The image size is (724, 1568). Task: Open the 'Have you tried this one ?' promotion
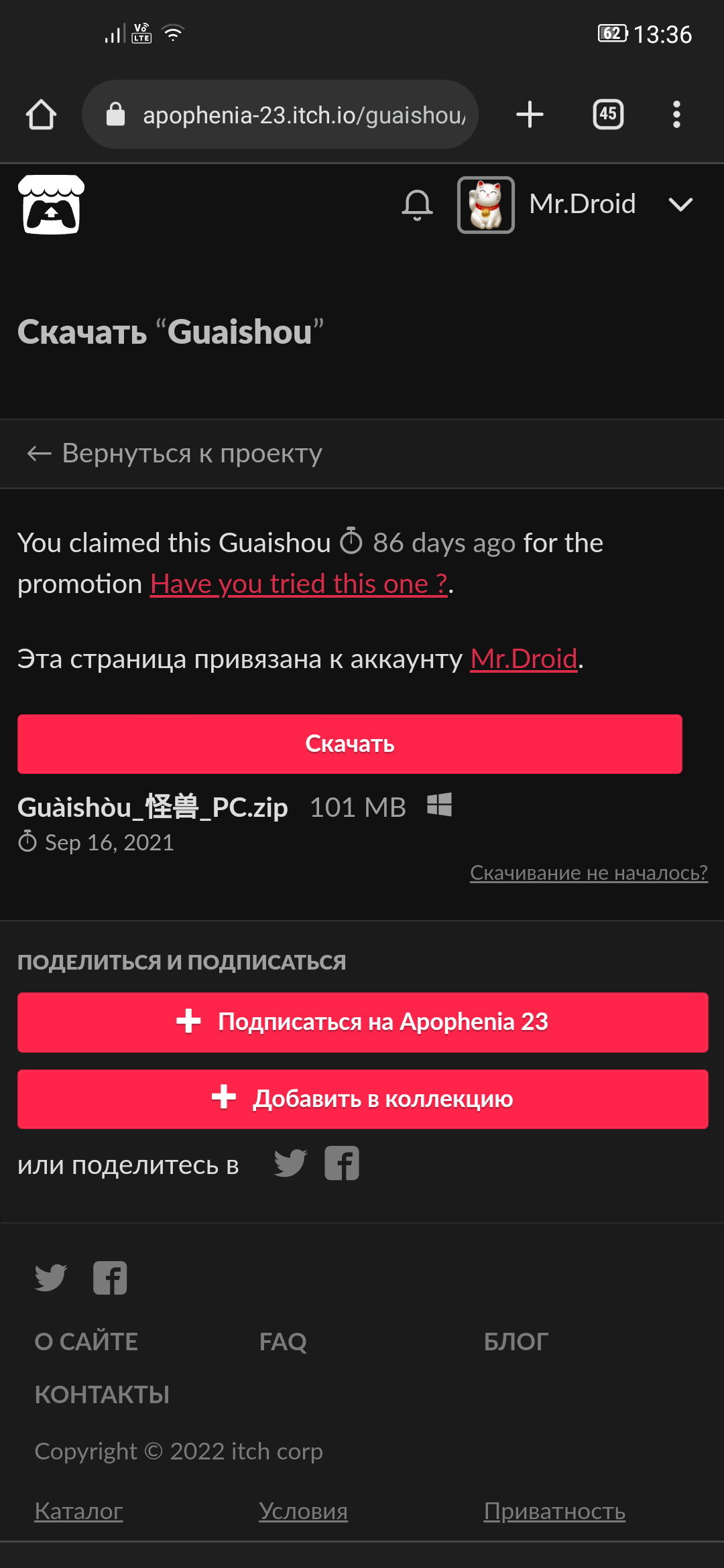(x=298, y=584)
